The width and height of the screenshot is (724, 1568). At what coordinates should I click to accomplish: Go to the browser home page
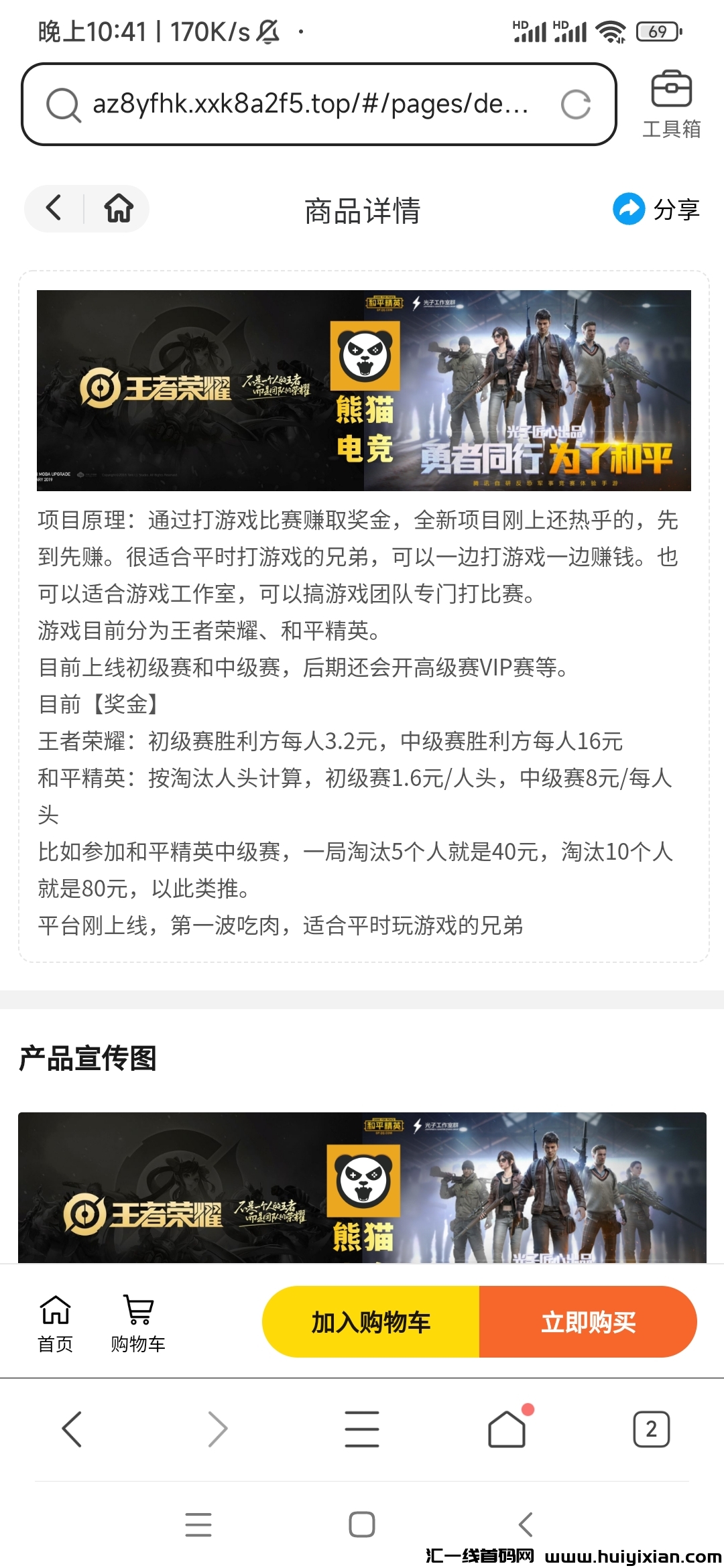coord(507,1429)
